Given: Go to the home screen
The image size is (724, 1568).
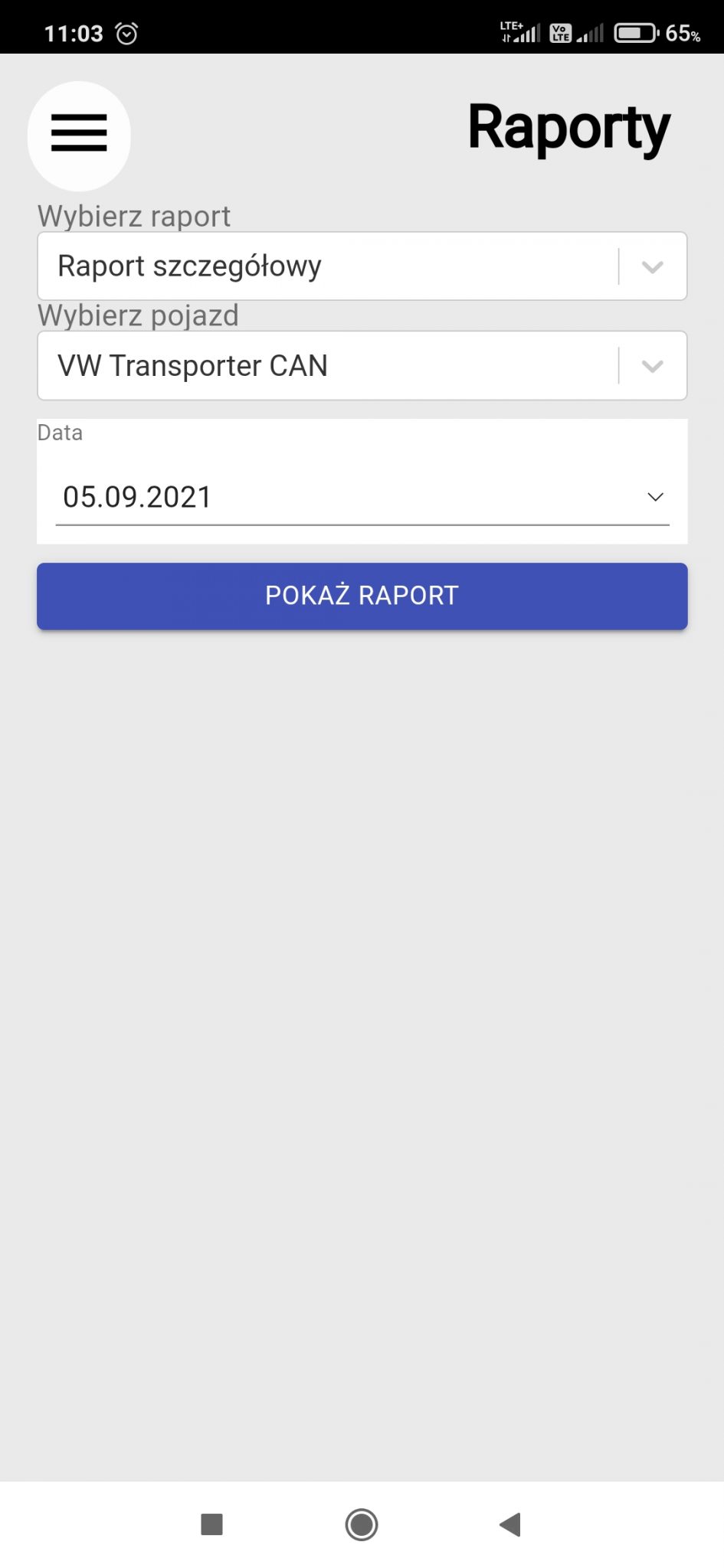Looking at the screenshot, I should click(x=362, y=1524).
